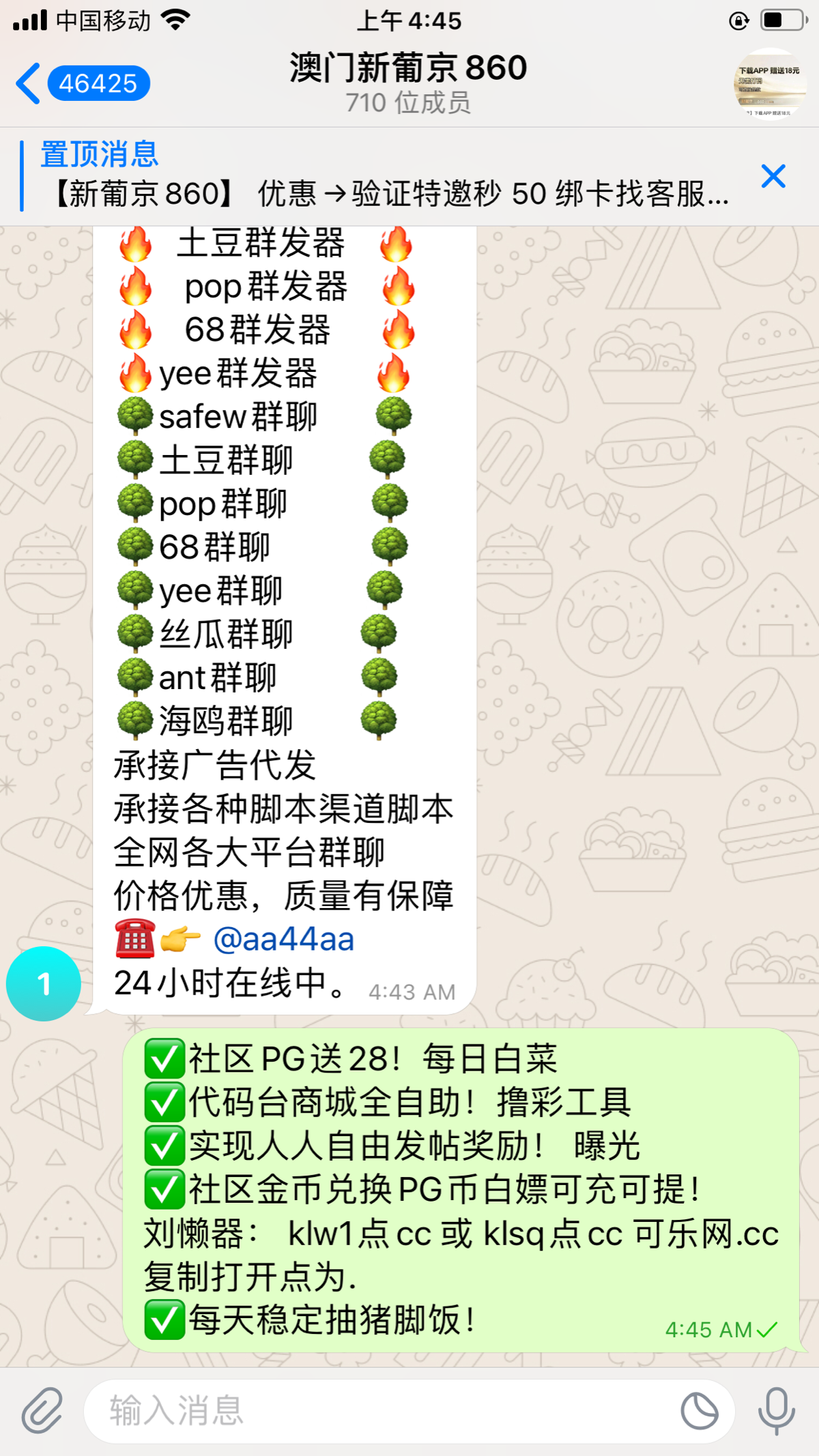Tap the unread counter 46425 button
819x1456 pixels.
click(99, 82)
